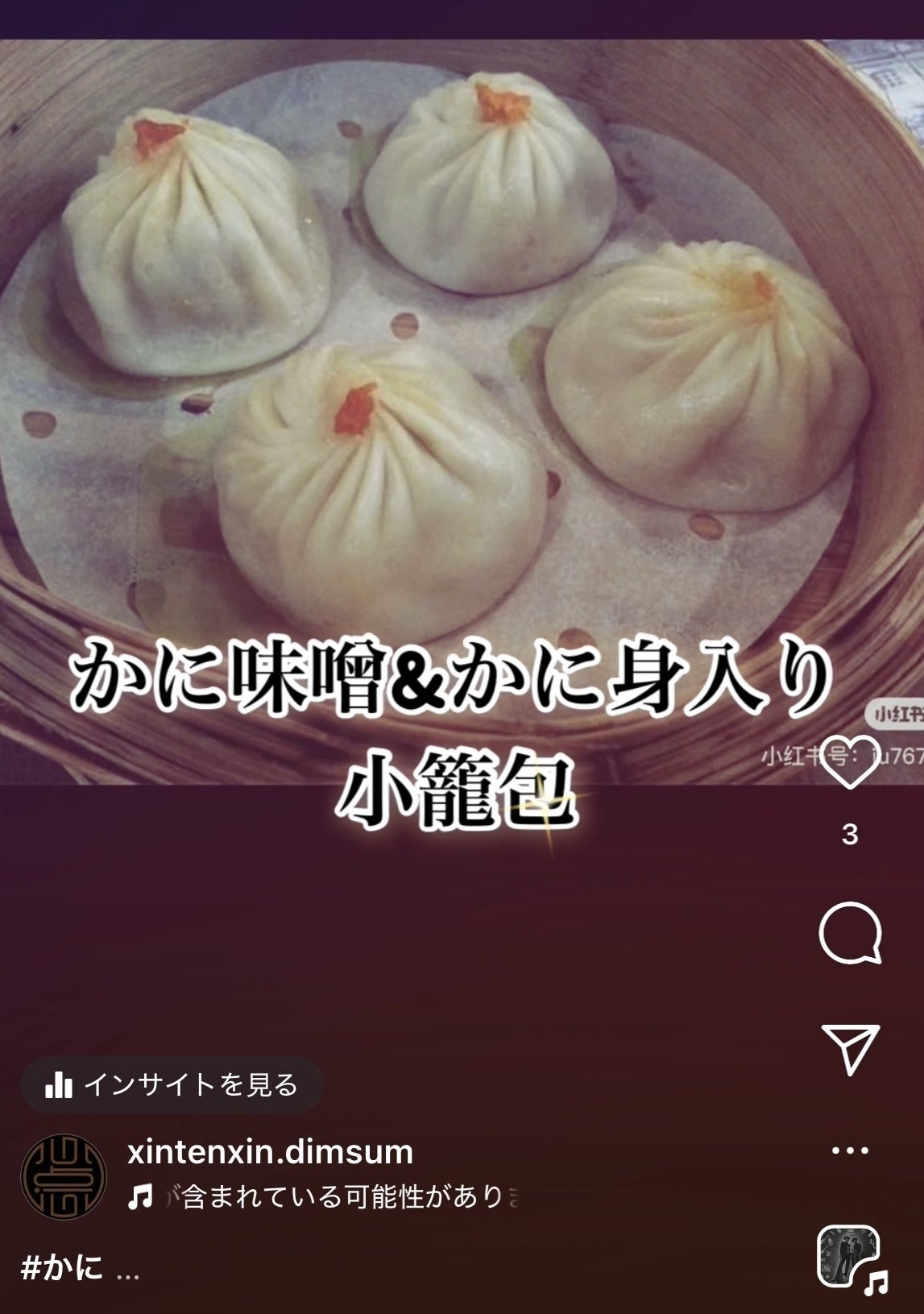Share this reel via paper plane
Viewport: 924px width, 1314px height.
pyautogui.click(x=849, y=1048)
